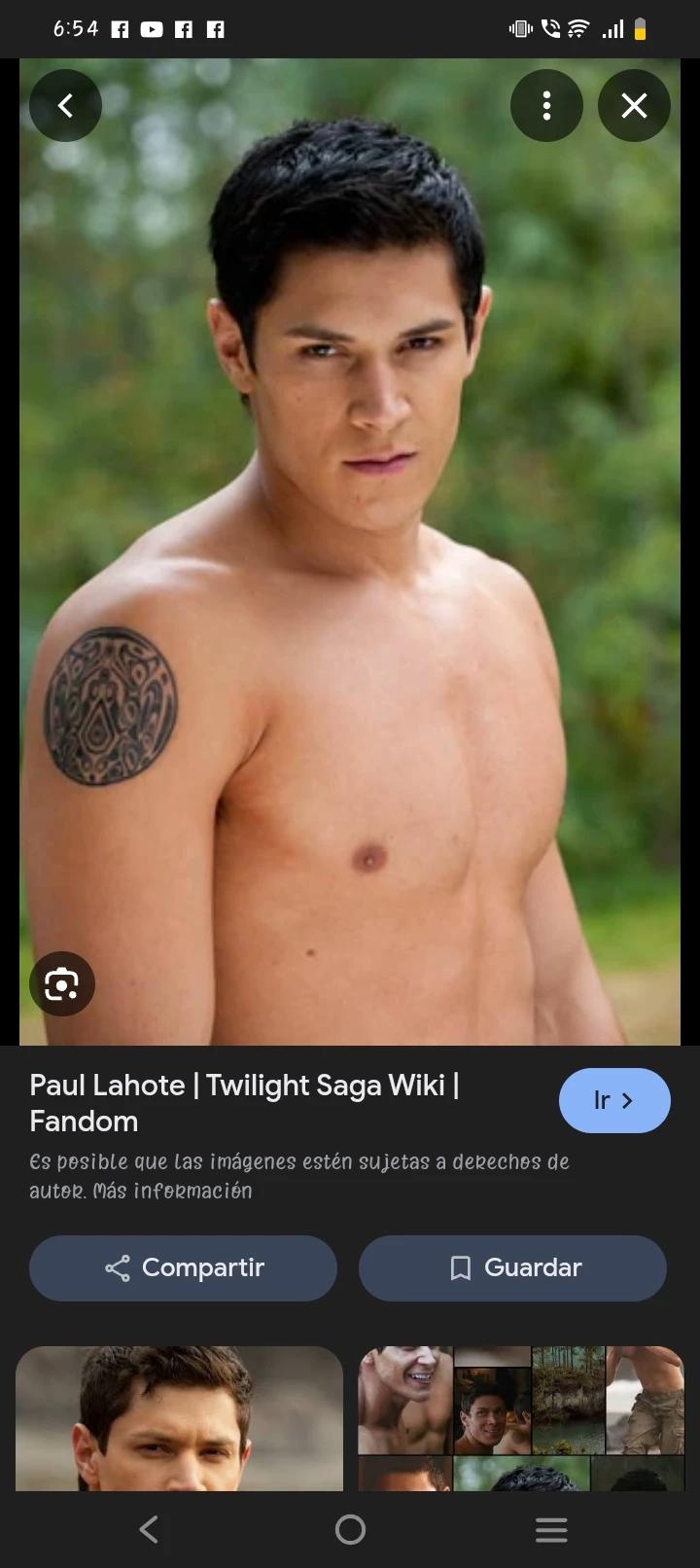Save the image with Guardar
700x1568 pixels.
point(512,1267)
